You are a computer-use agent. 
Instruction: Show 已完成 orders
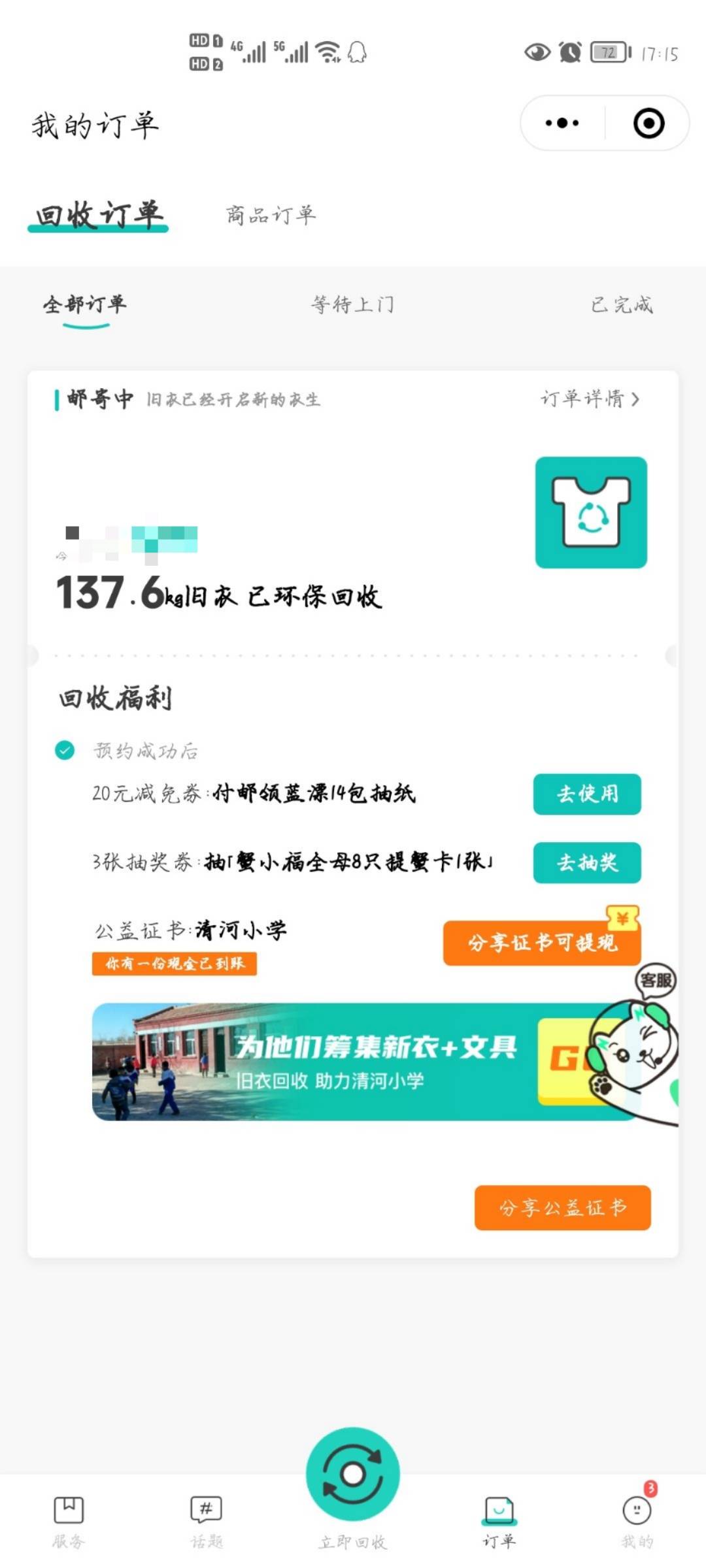622,304
